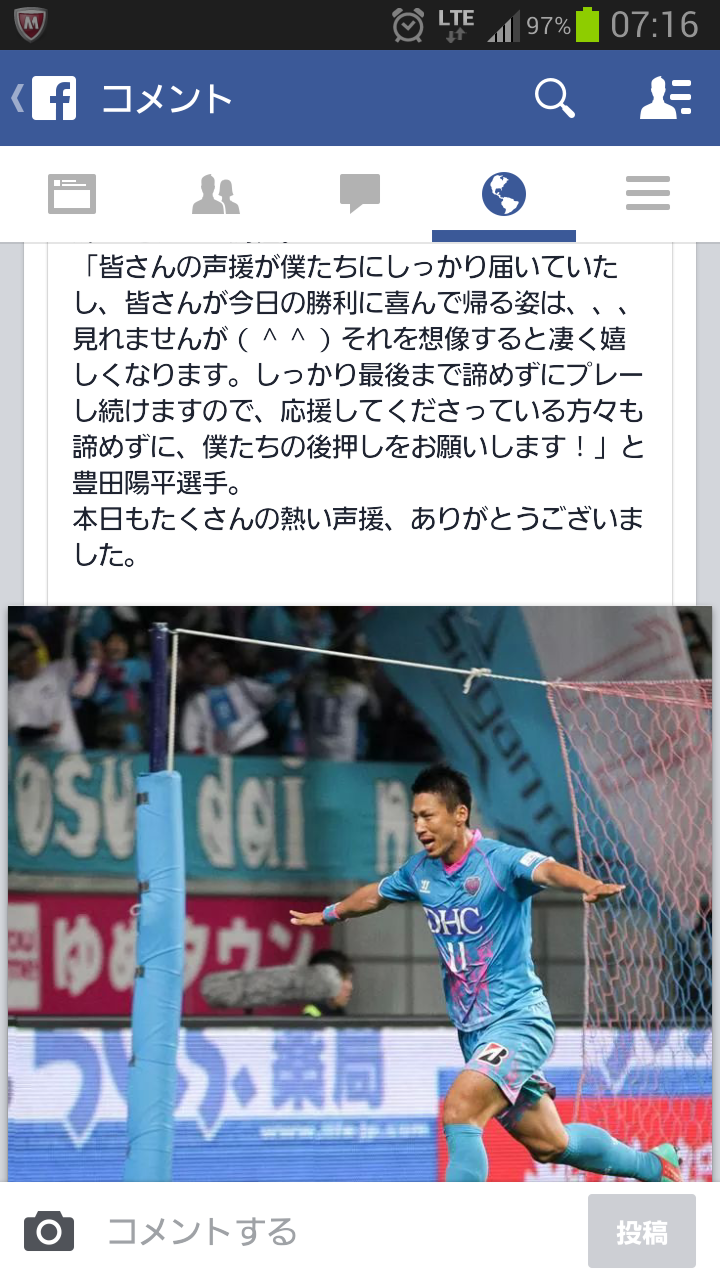Viewport: 720px width, 1280px height.
Task: Switch to the news feed tab
Action: [x=72, y=194]
